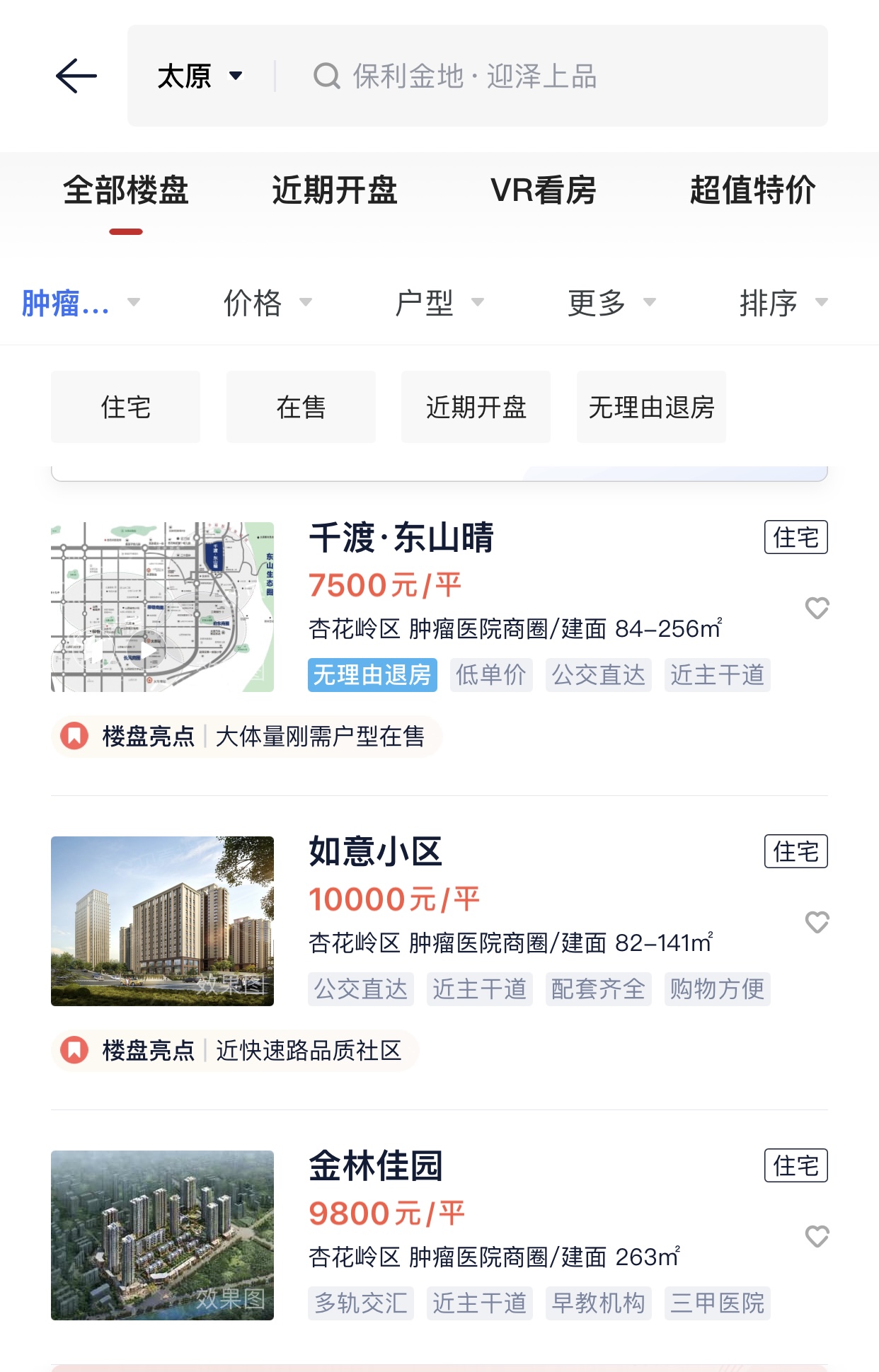Select the 住宅 filter chip

[x=125, y=408]
